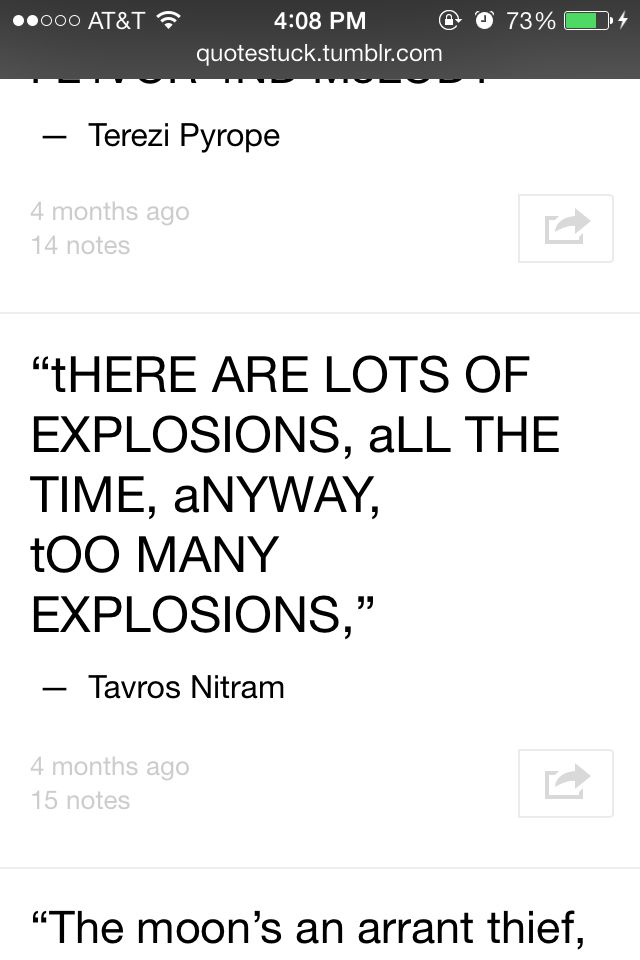Tap the quotestuck.tumblr.com address bar

[320, 53]
